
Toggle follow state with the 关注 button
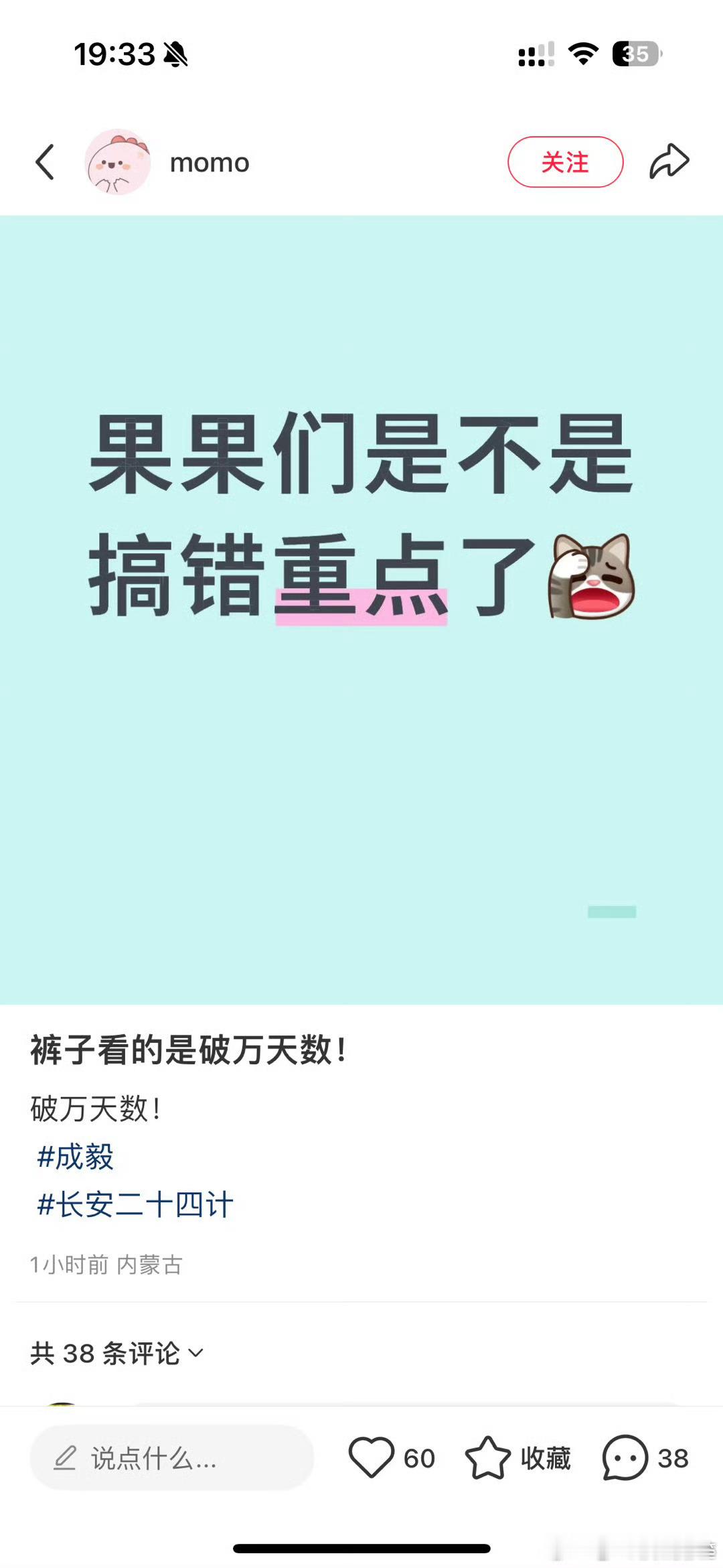(x=564, y=162)
